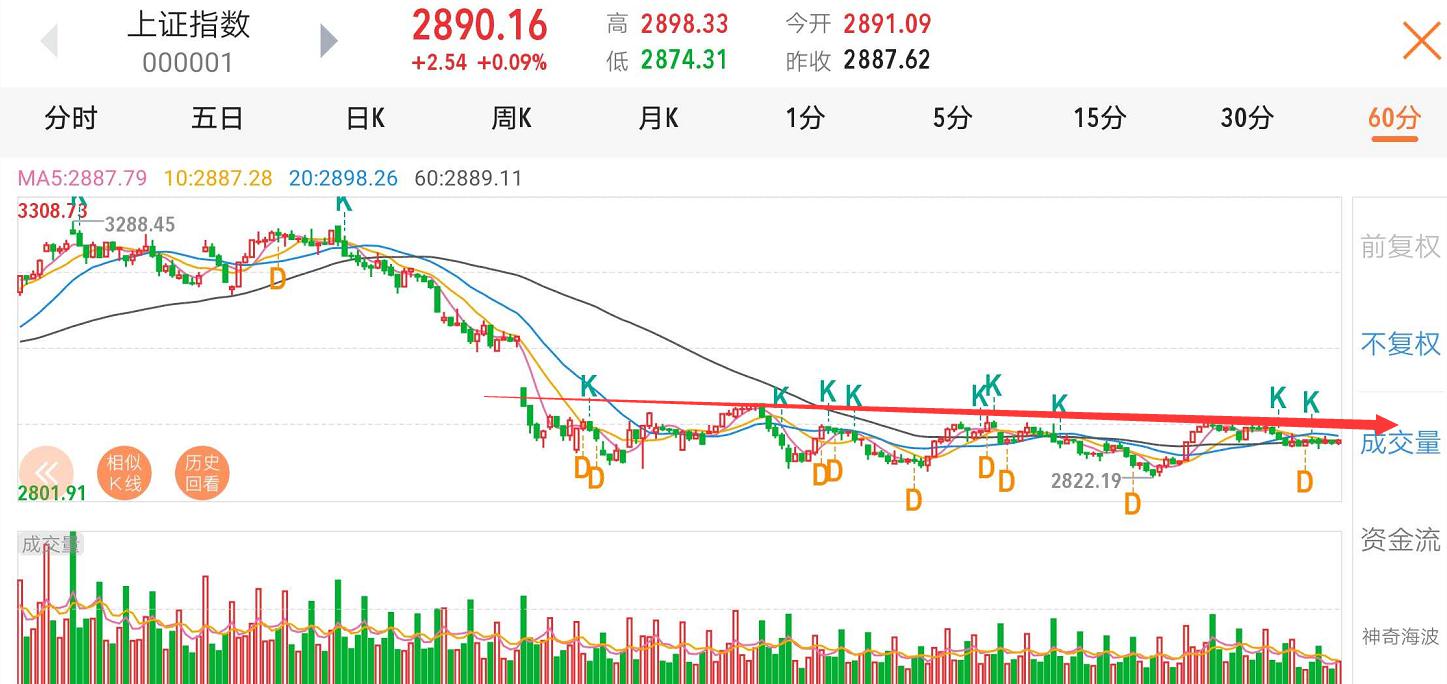The height and width of the screenshot is (684, 1447).
Task: Open 历史回看 history review
Action: [202, 474]
